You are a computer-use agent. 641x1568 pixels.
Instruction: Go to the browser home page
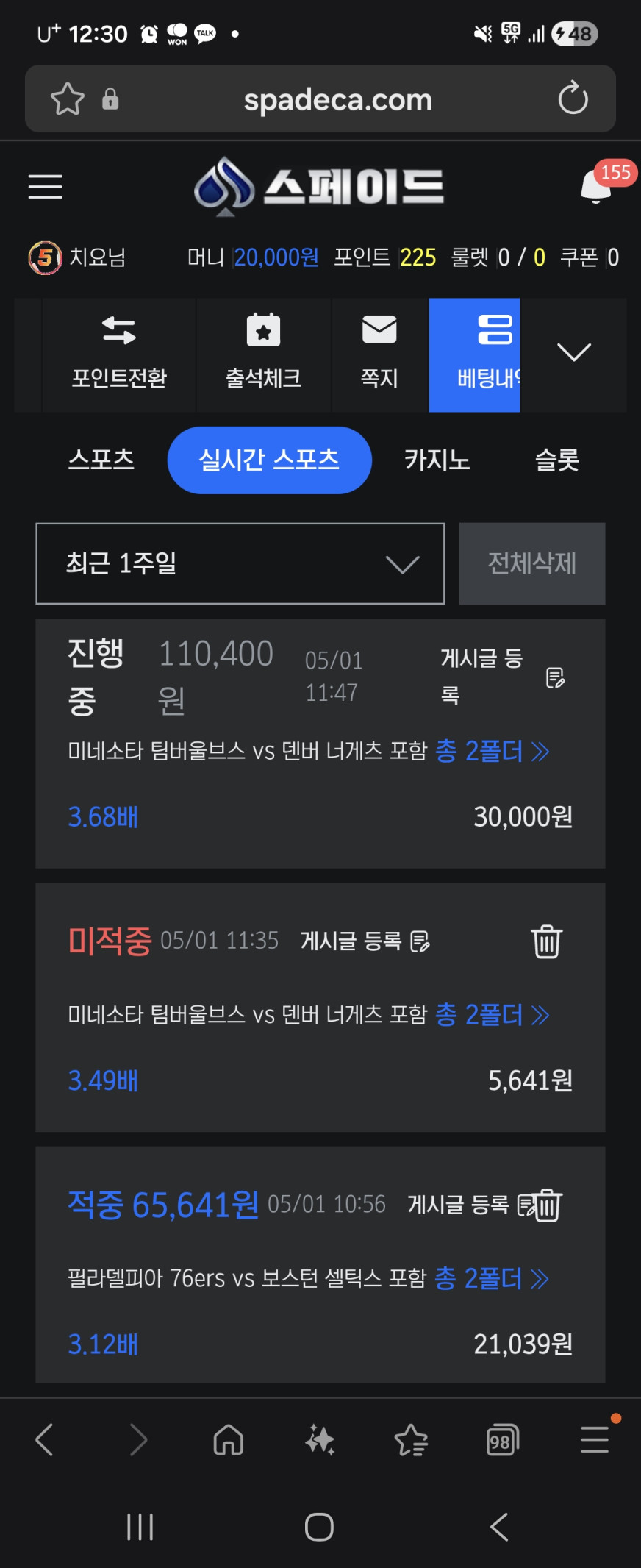pyautogui.click(x=229, y=1440)
